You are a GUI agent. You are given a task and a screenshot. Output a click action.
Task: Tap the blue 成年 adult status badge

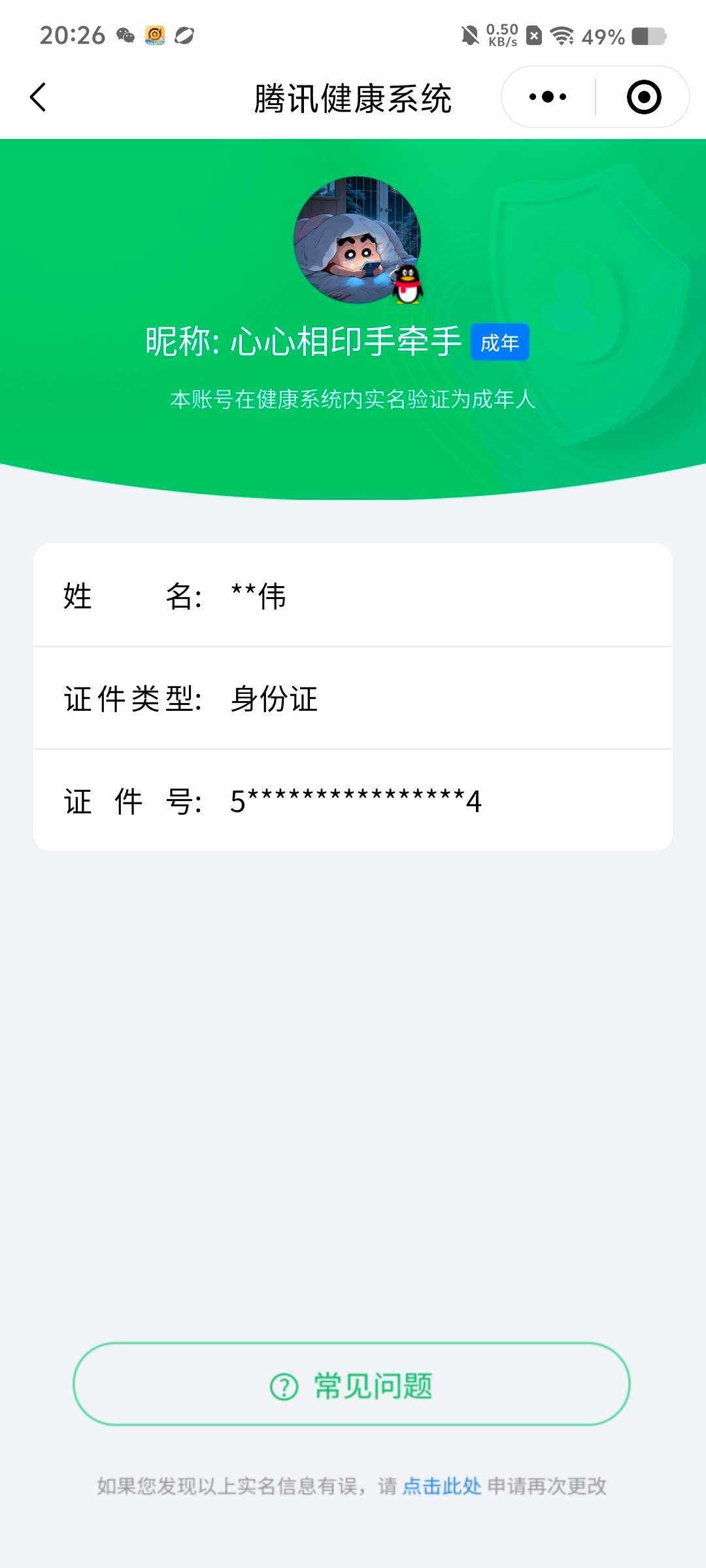tap(499, 342)
